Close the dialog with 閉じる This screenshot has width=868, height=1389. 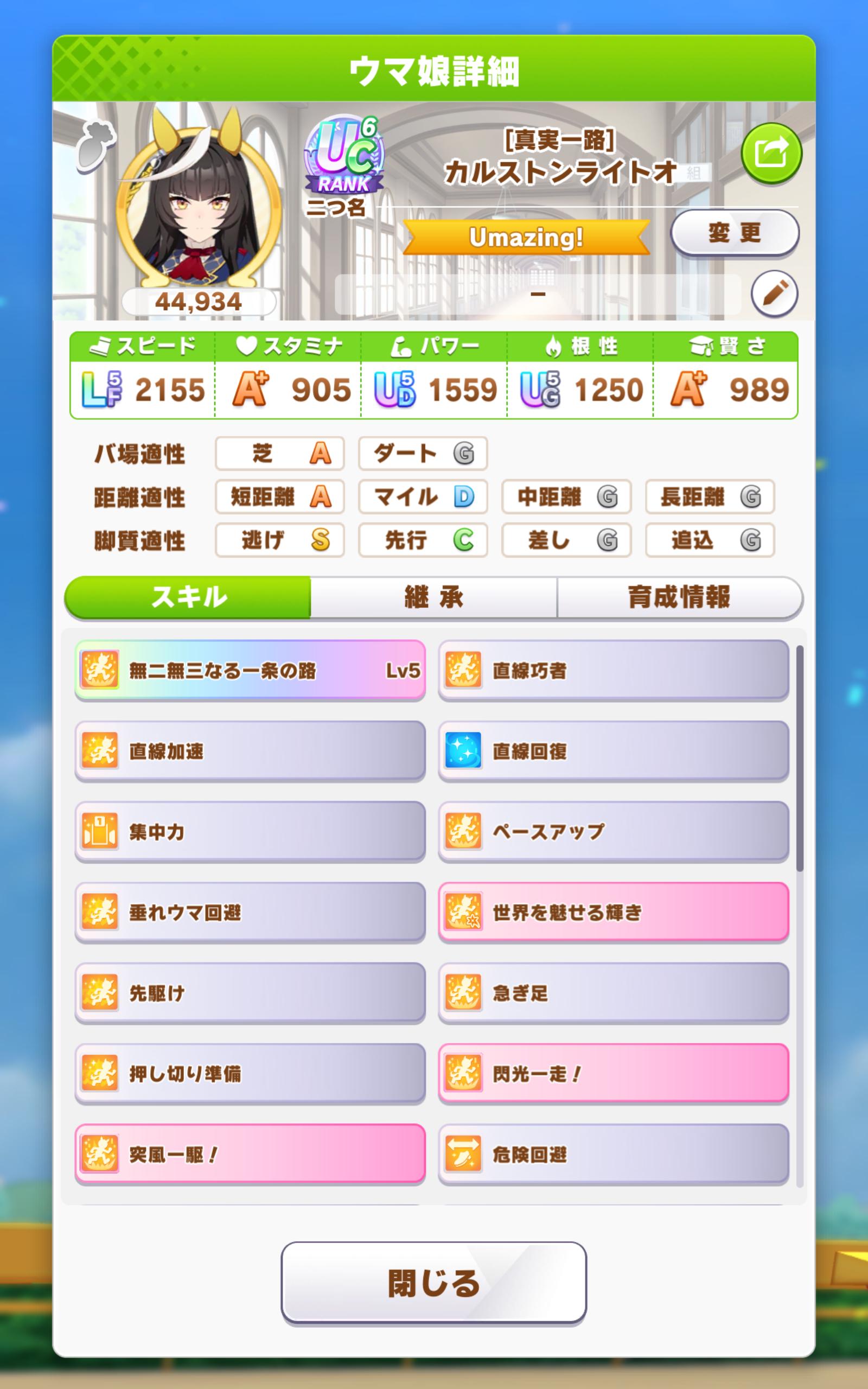[433, 1283]
